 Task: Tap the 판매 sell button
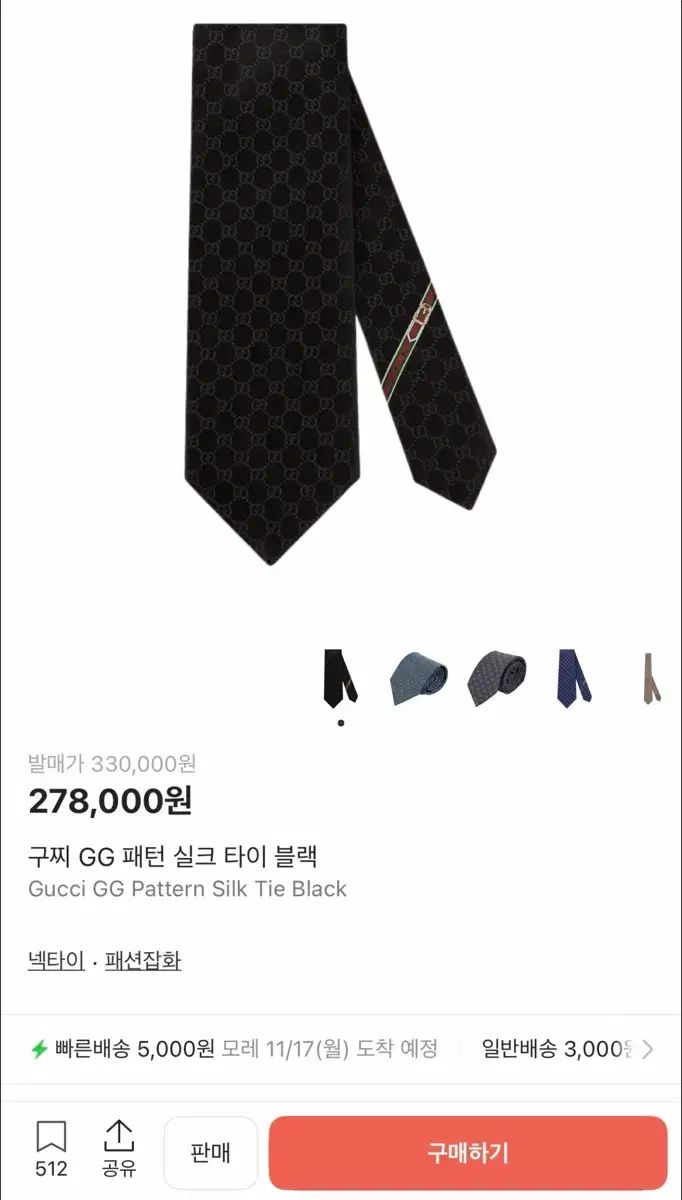pos(210,1152)
